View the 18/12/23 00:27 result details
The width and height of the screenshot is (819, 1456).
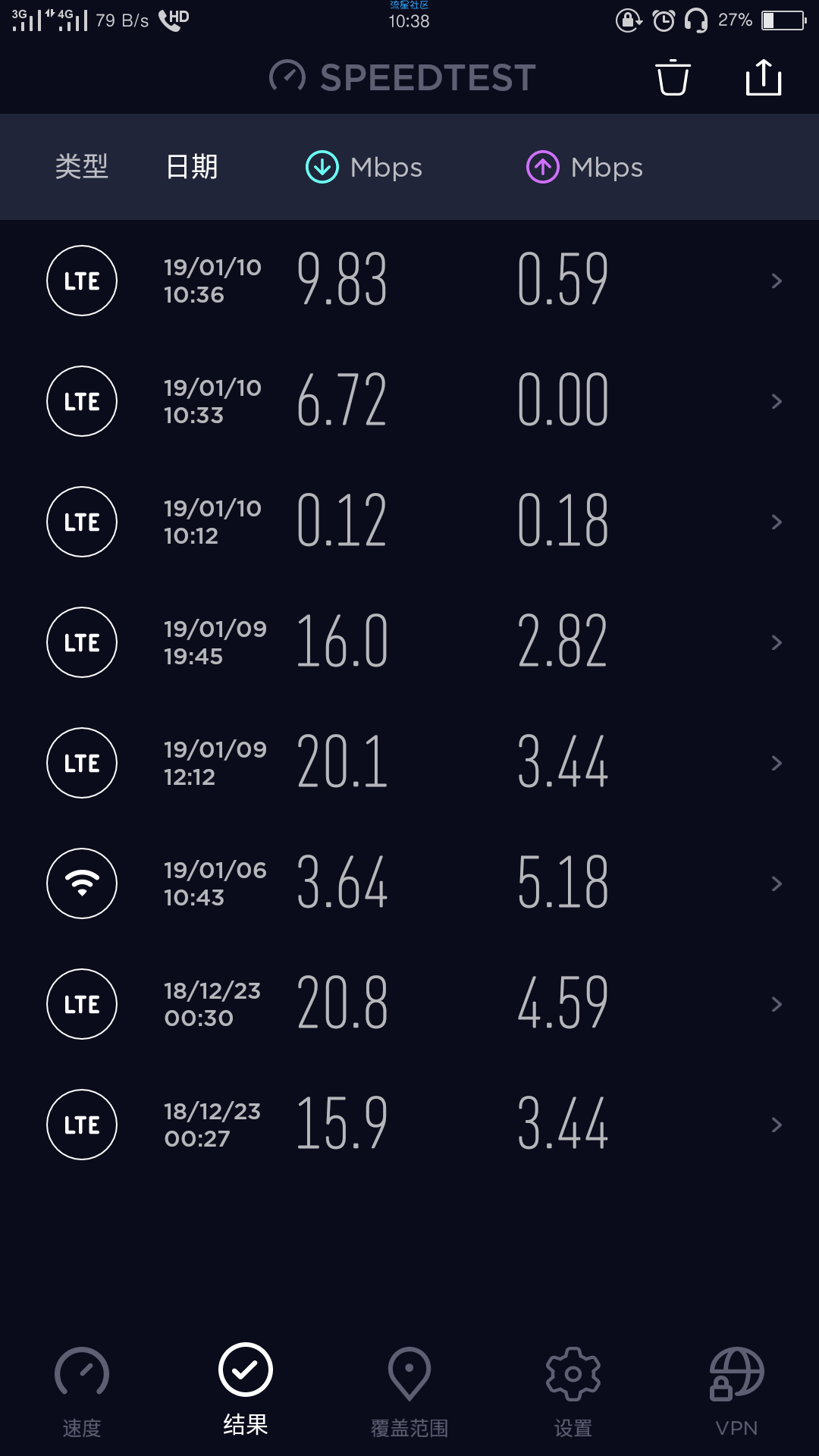pyautogui.click(x=409, y=1125)
